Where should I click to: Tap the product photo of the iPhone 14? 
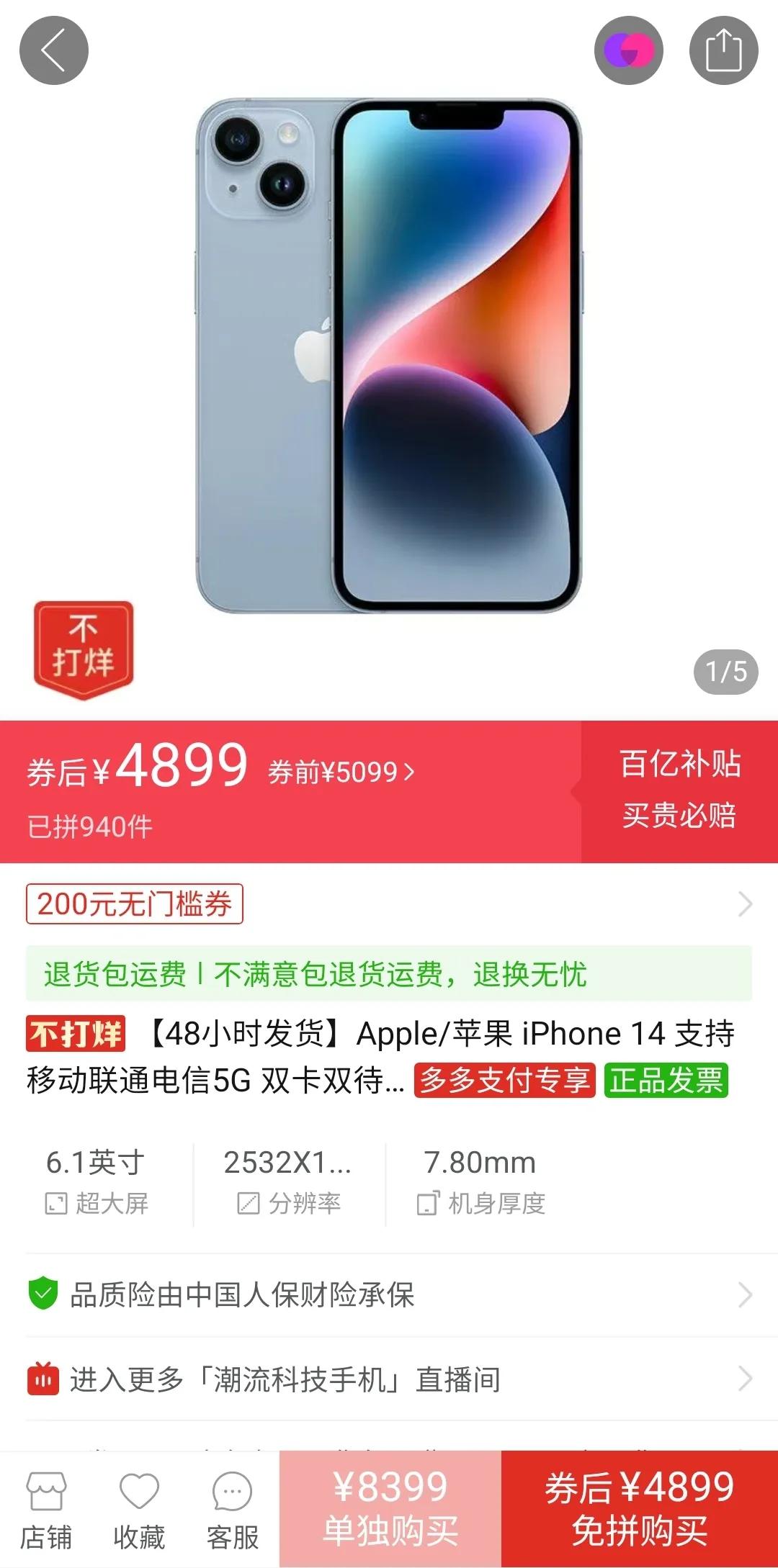[x=389, y=353]
